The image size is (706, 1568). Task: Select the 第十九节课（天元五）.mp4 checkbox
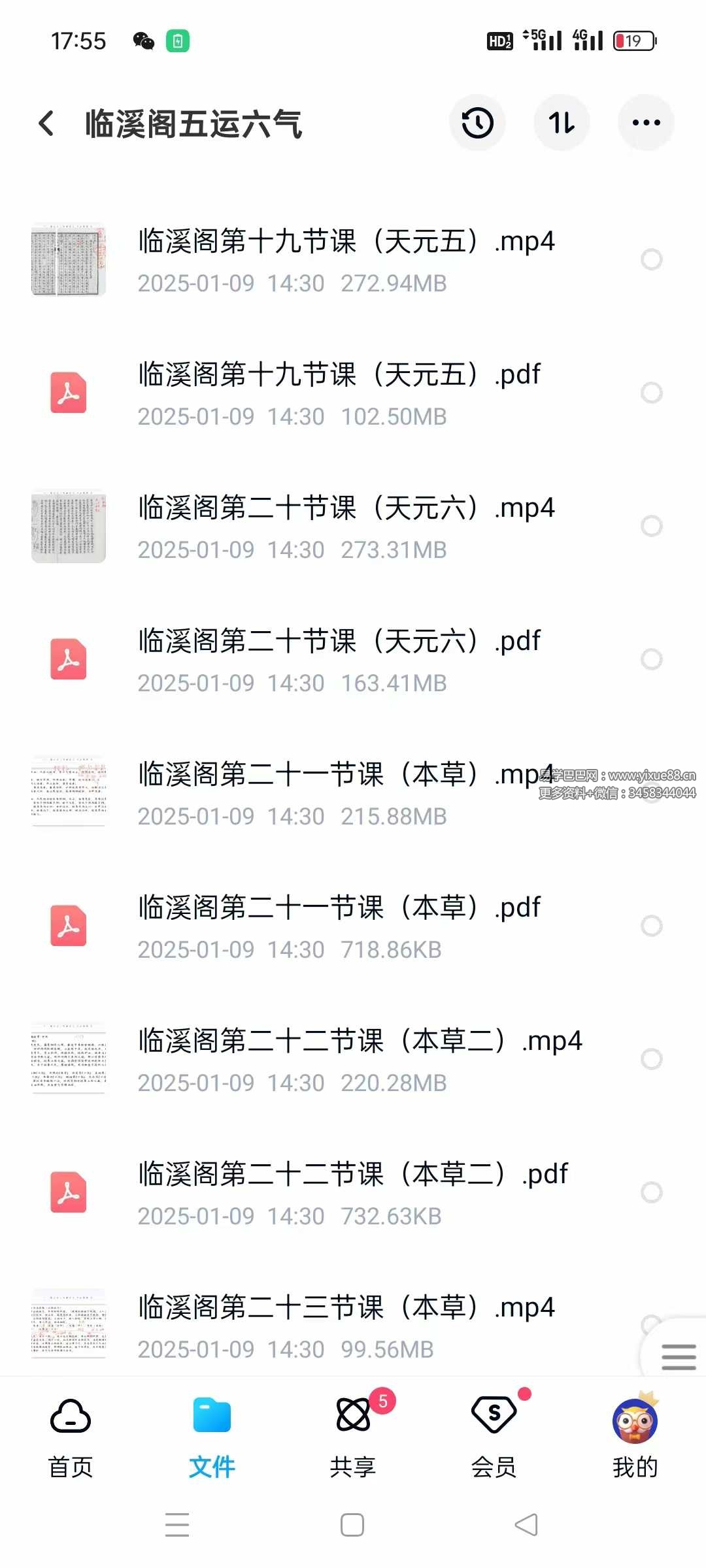(x=651, y=260)
